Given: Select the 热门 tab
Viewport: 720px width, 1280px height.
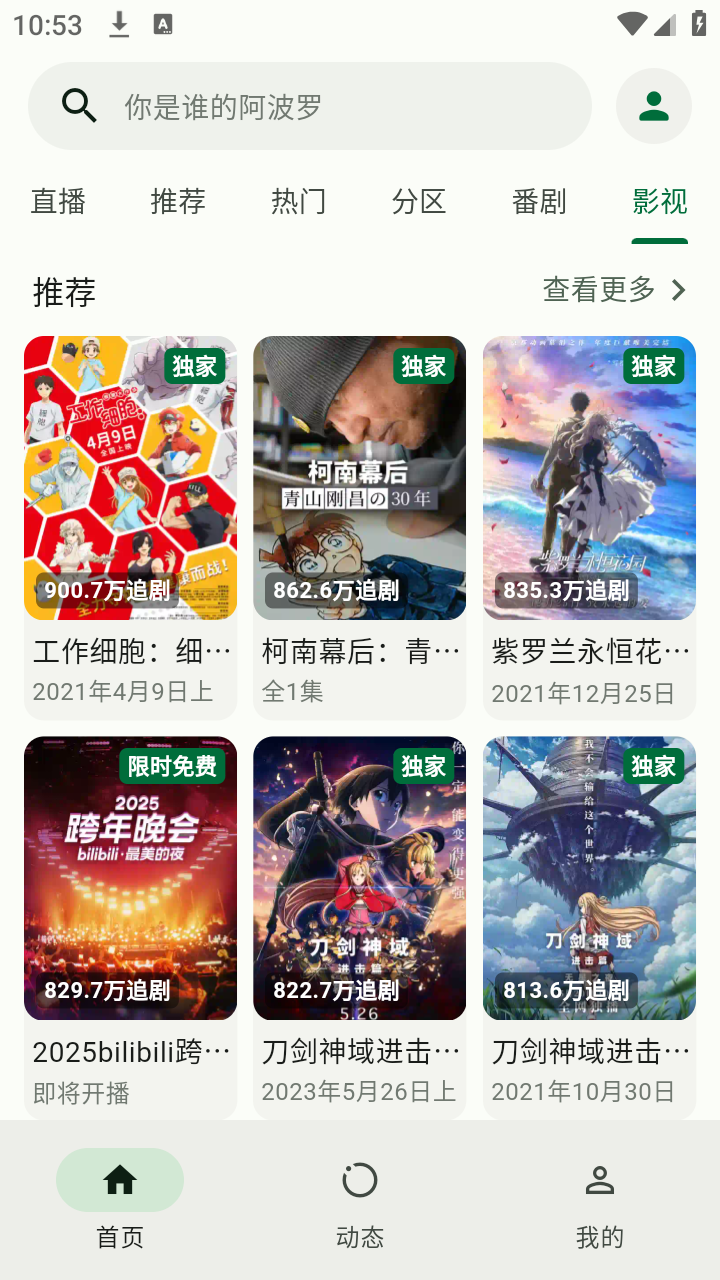Looking at the screenshot, I should pos(299,202).
